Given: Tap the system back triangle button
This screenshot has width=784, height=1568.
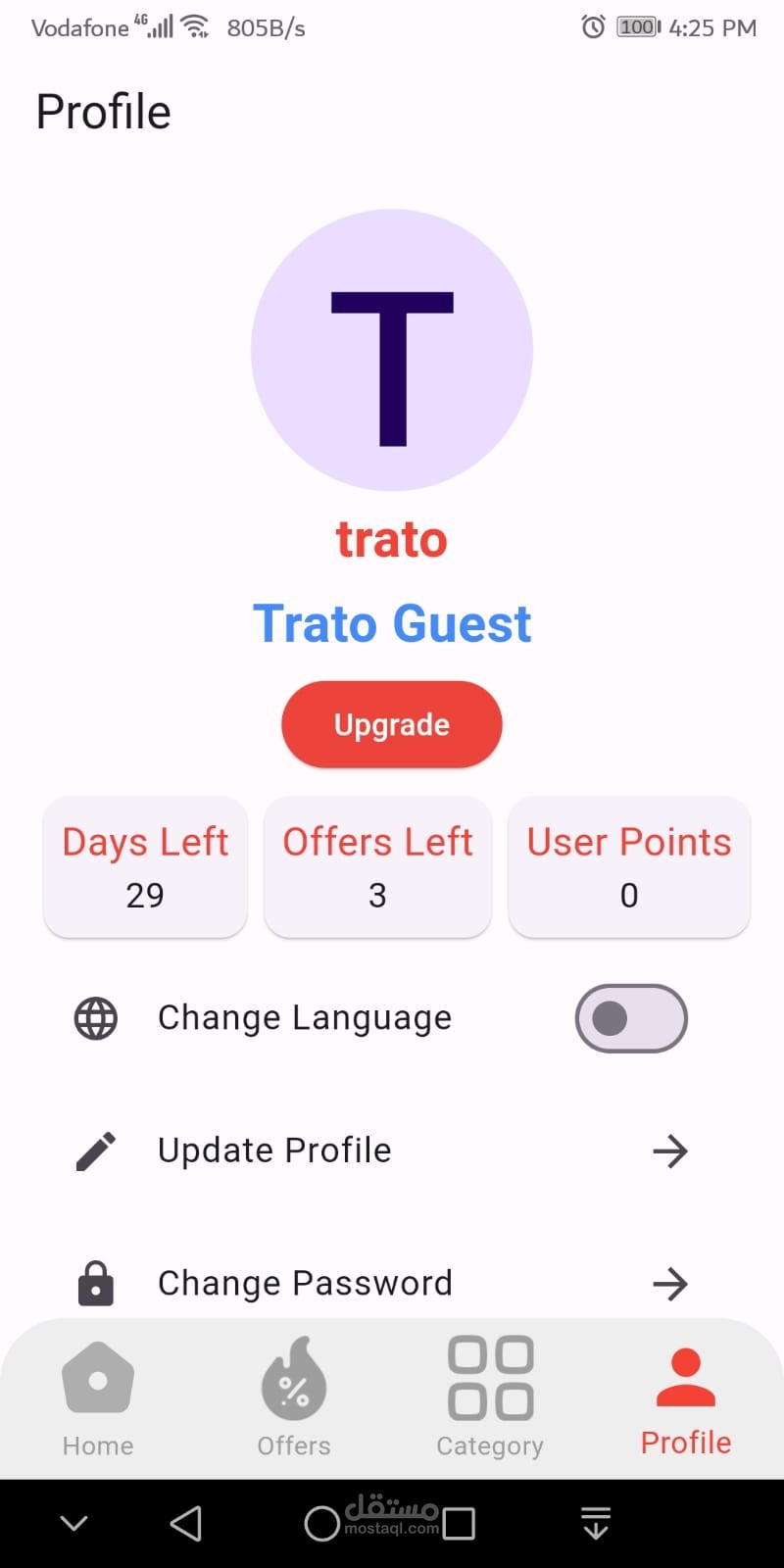Looking at the screenshot, I should coord(185,1524).
